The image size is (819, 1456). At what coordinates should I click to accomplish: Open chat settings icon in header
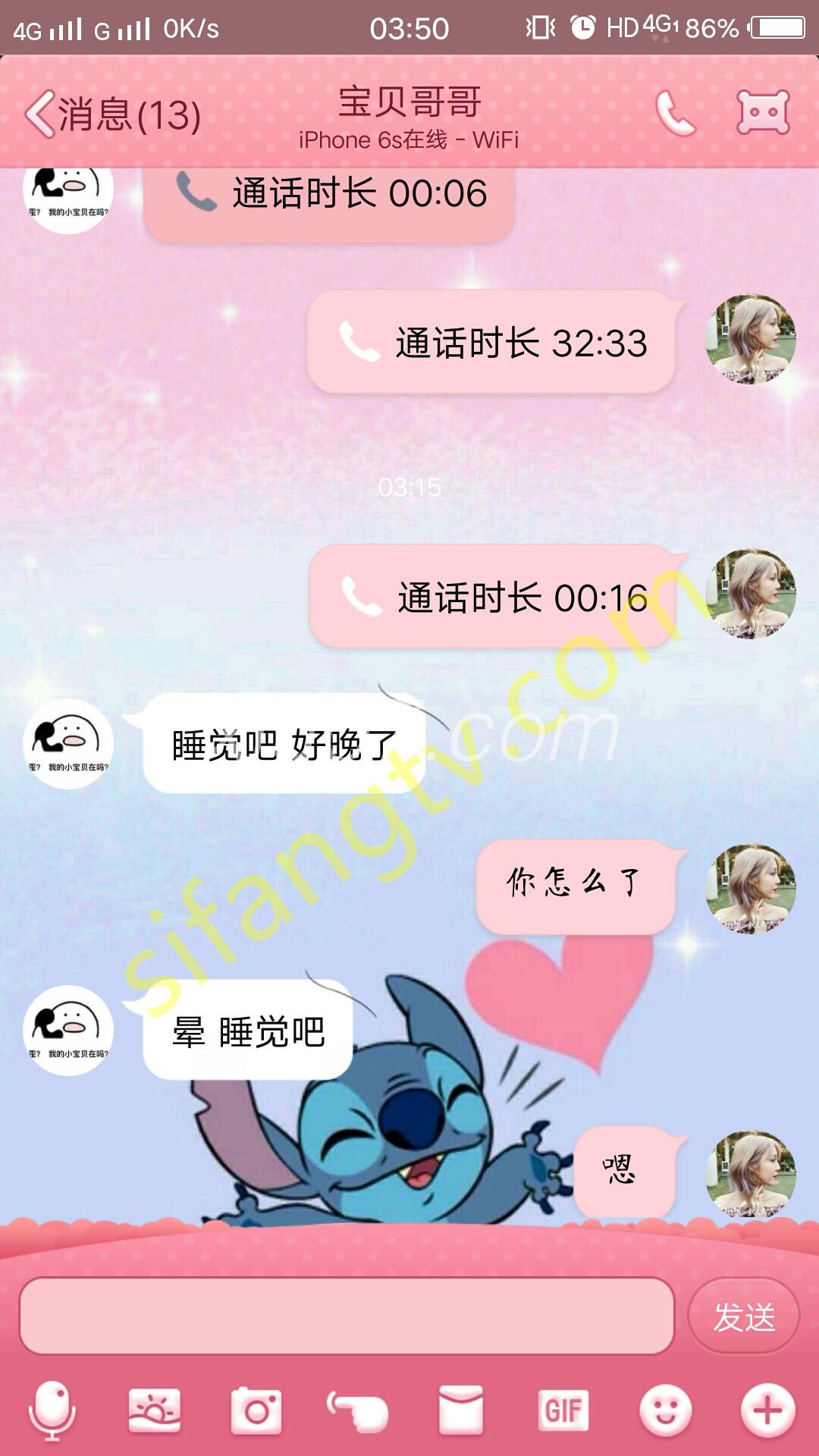(763, 113)
